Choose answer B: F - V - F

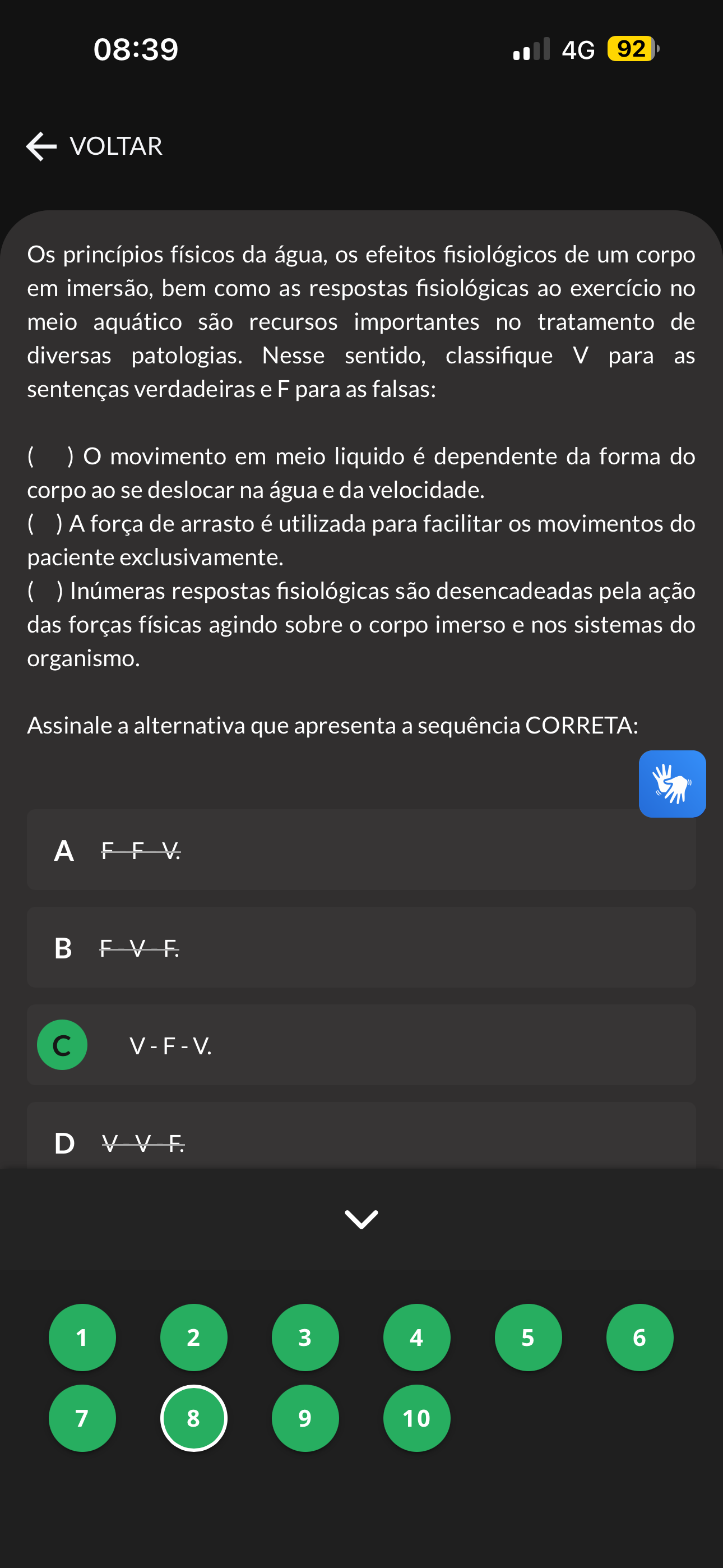361,947
